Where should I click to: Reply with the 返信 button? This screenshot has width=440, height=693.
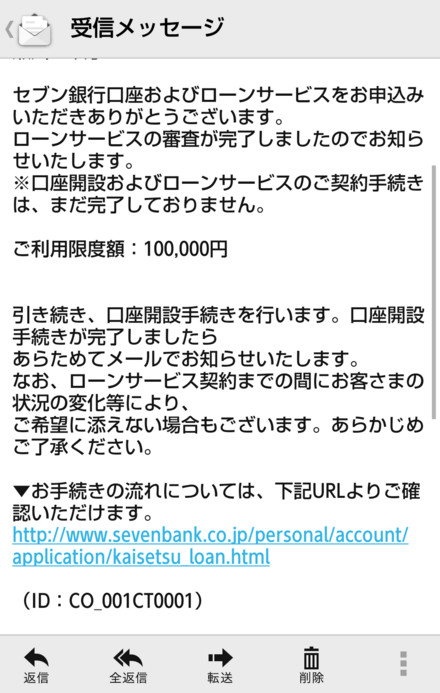(36, 666)
